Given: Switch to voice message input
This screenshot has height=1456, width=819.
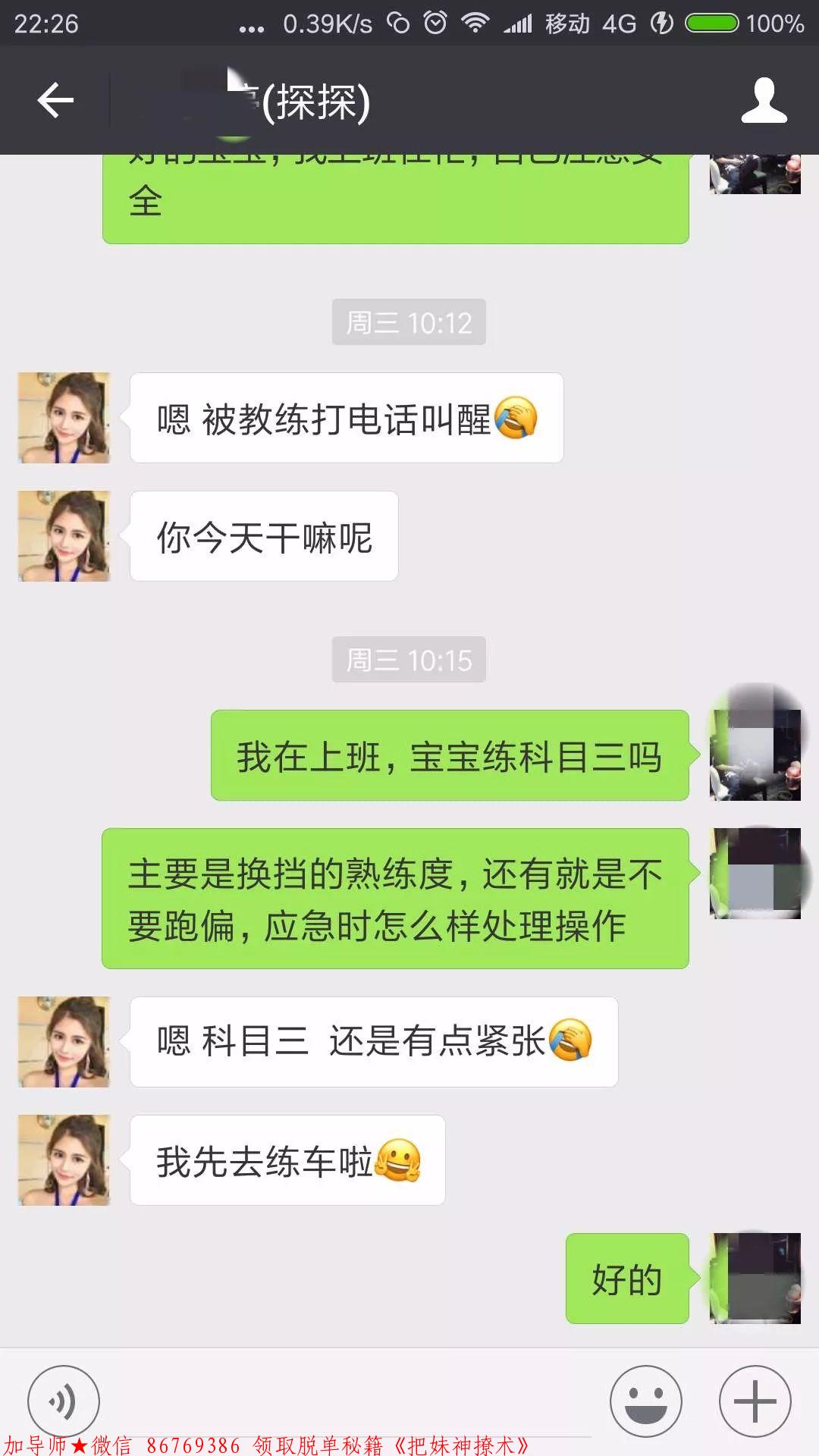Looking at the screenshot, I should [x=64, y=1401].
